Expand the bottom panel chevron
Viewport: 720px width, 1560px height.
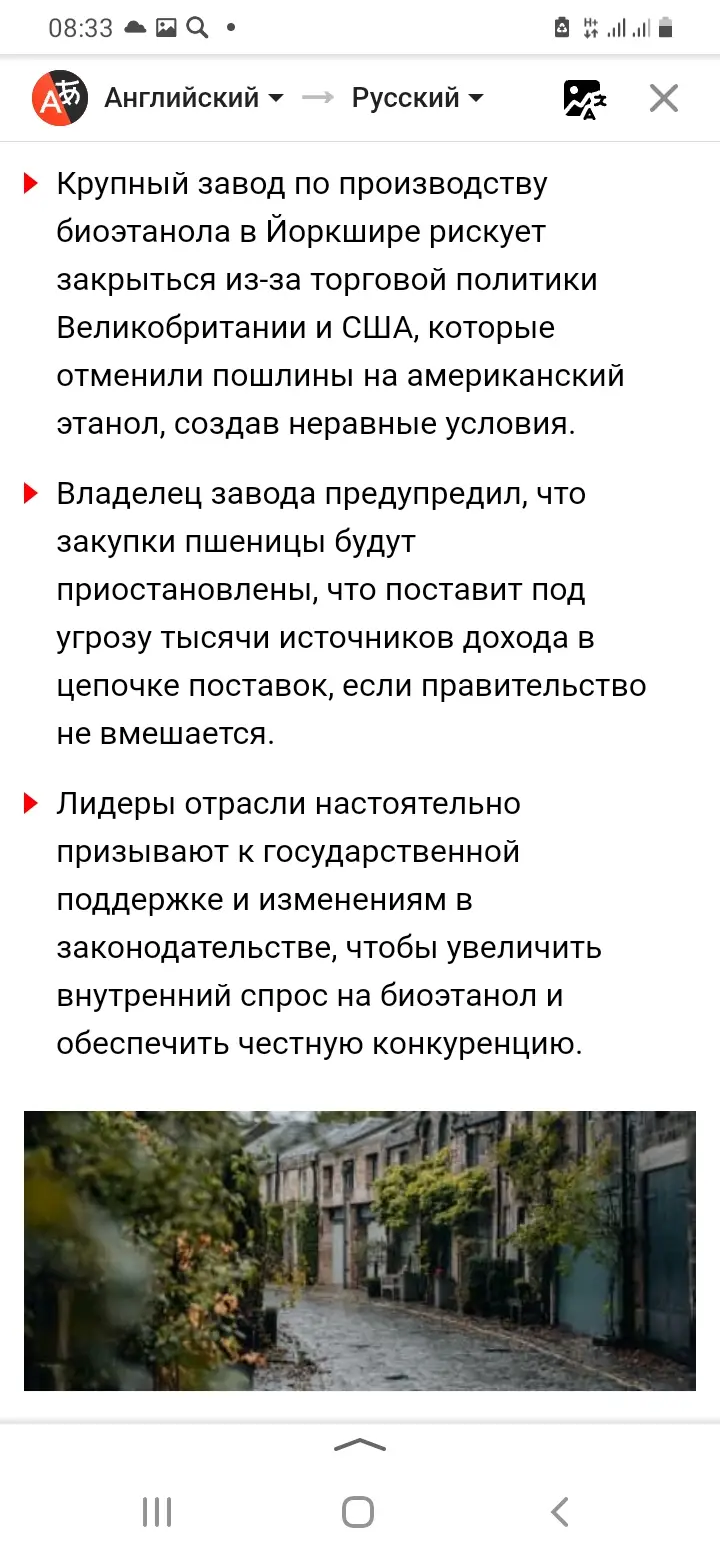tap(359, 1445)
